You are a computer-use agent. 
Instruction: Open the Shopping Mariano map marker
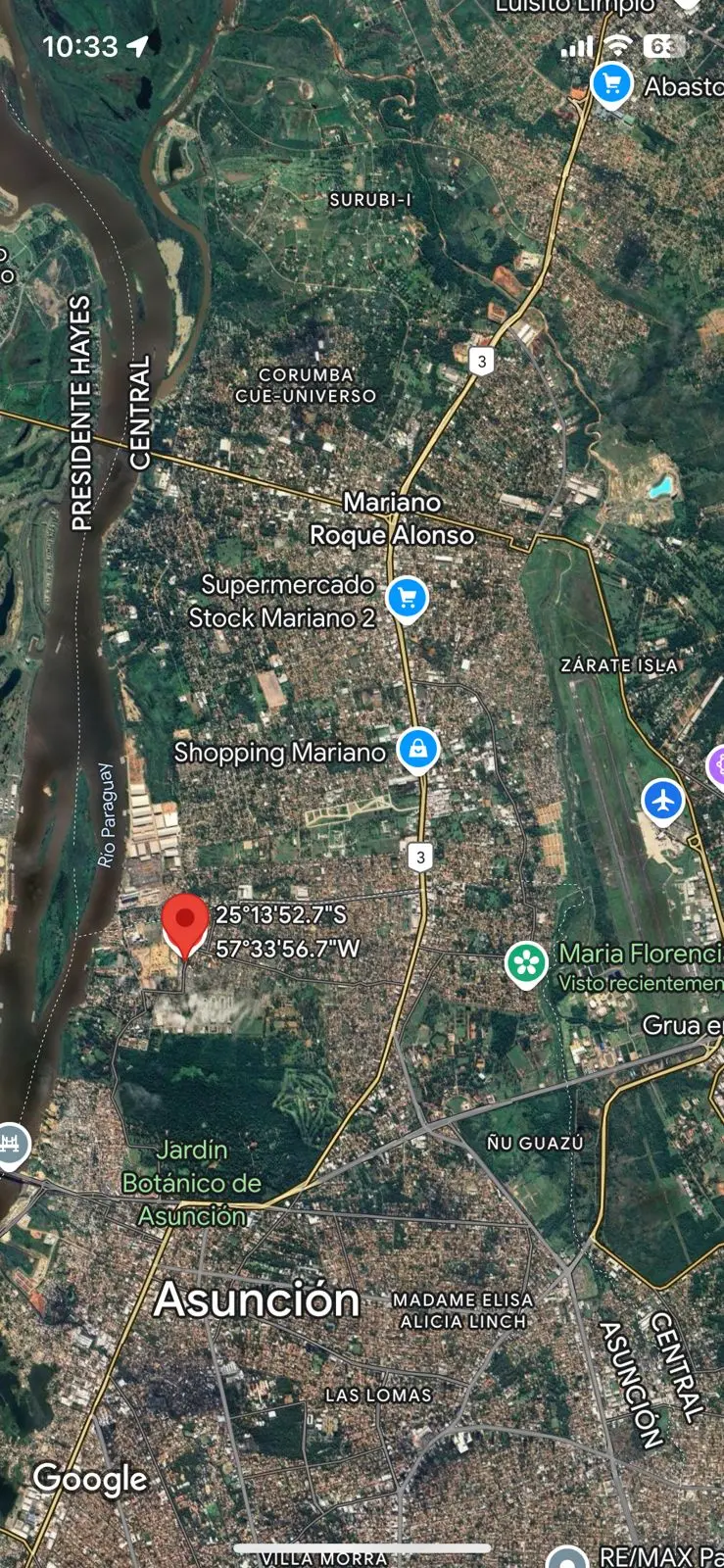(418, 751)
